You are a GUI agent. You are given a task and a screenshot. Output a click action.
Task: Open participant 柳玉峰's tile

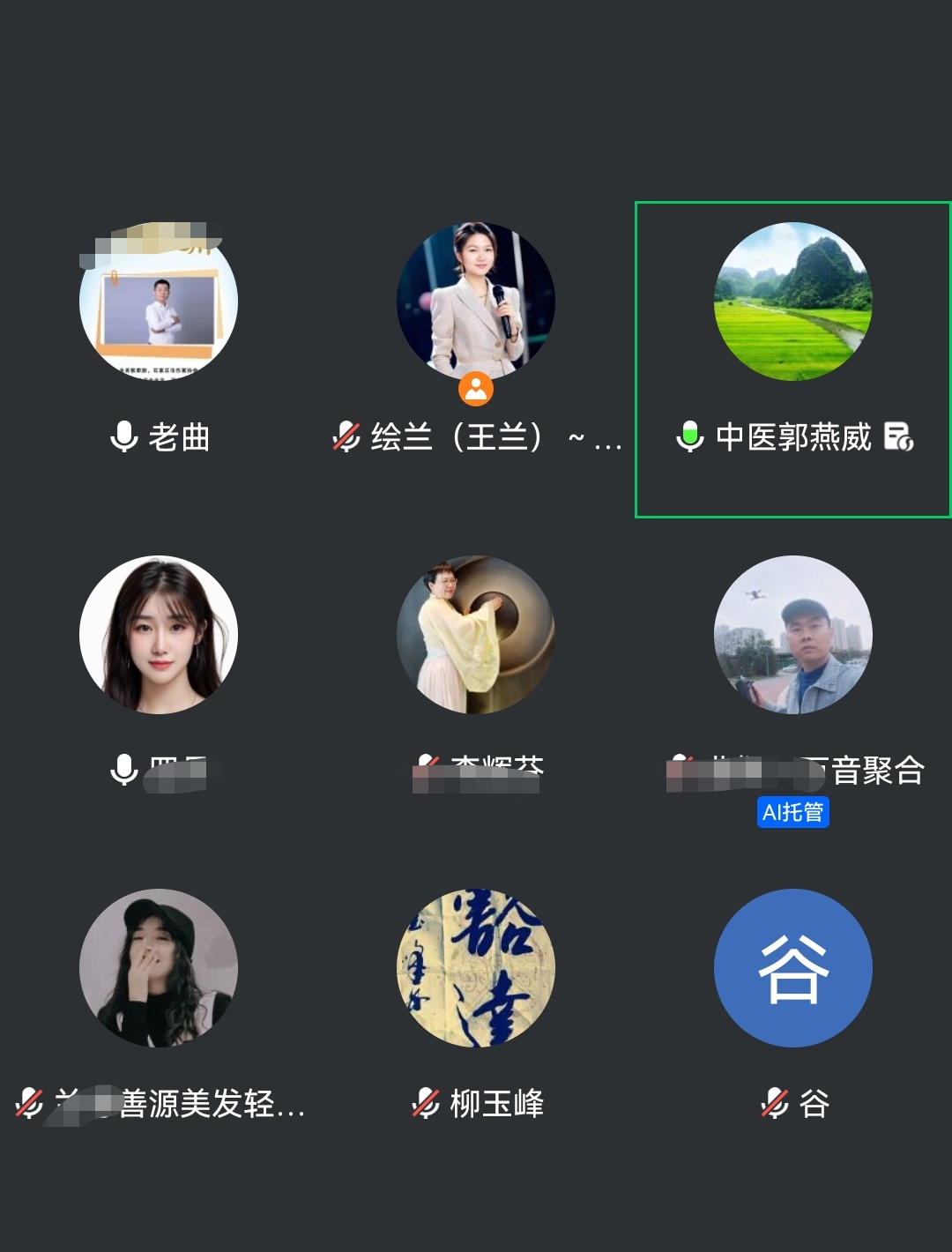[x=476, y=968]
